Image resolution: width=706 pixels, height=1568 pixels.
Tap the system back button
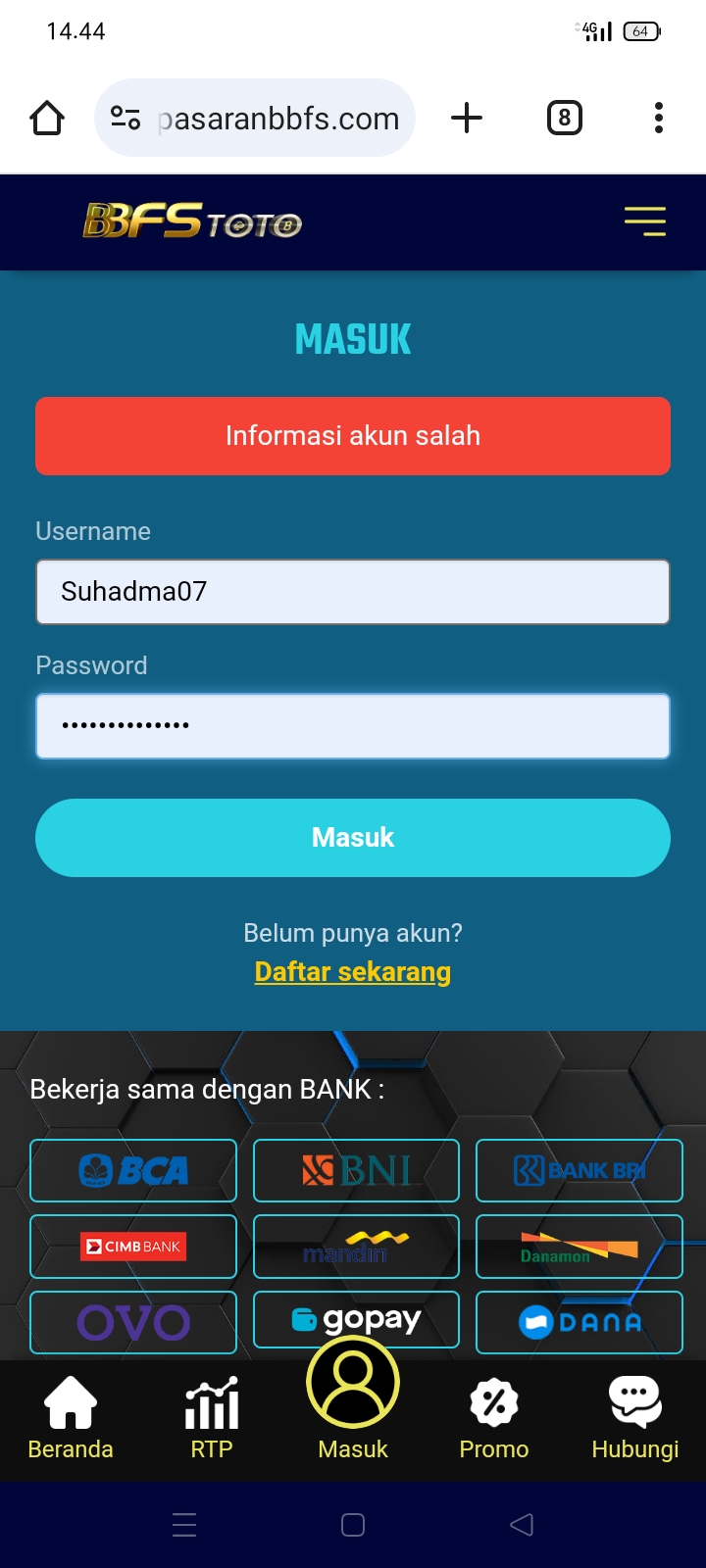pyautogui.click(x=522, y=1525)
